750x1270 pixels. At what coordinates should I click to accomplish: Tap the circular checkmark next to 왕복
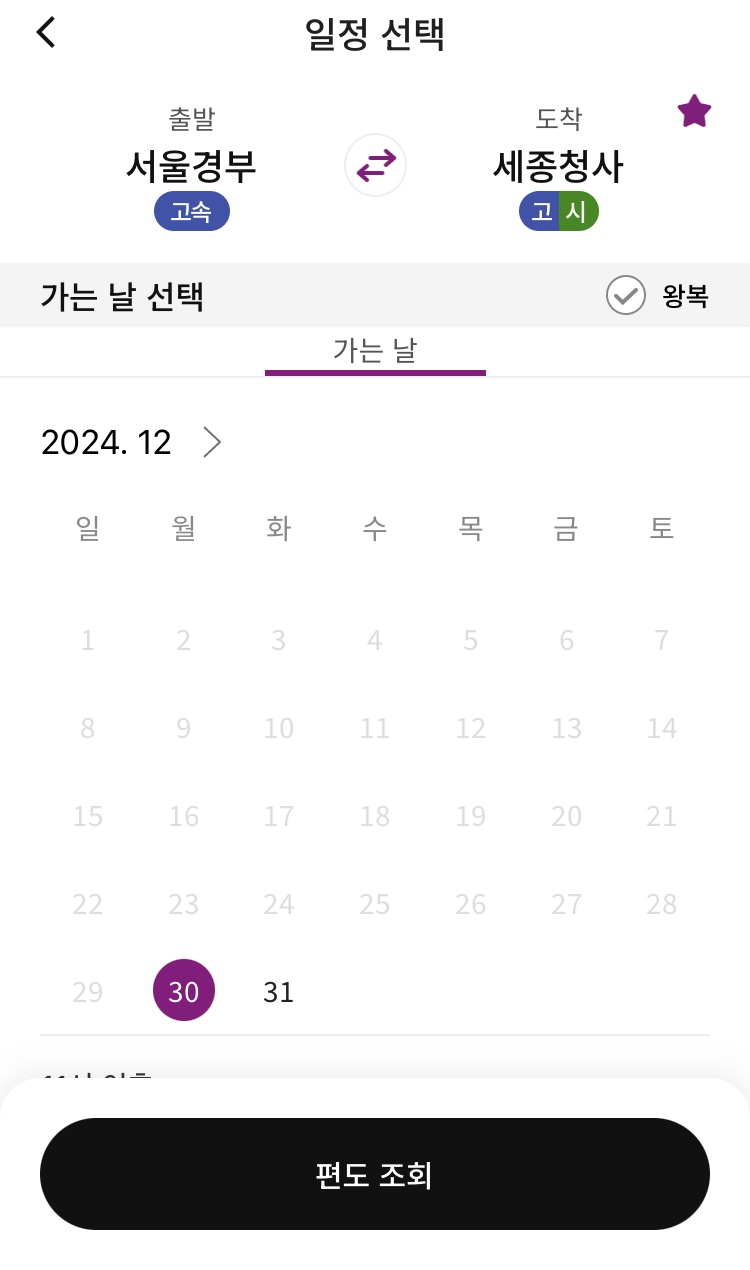point(626,295)
